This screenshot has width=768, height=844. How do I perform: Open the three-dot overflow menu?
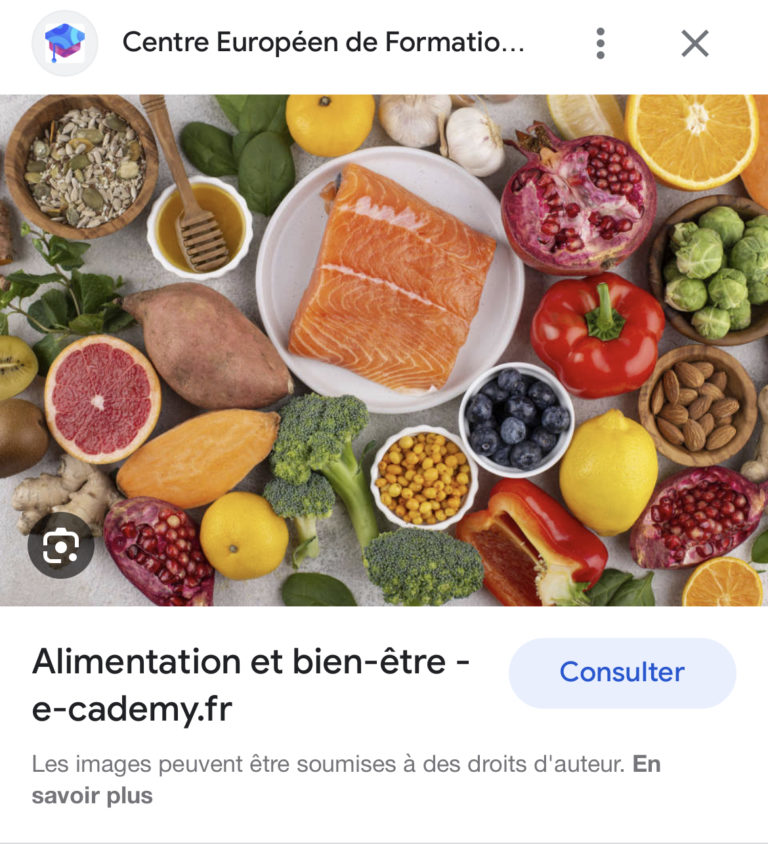pos(600,43)
